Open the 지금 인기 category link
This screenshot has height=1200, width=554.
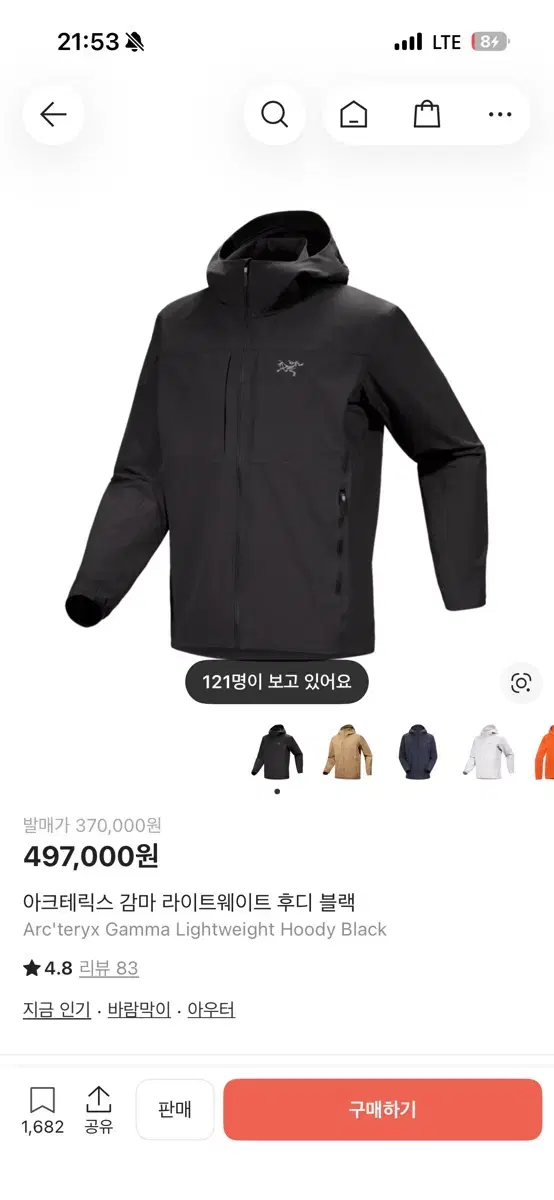pos(57,1010)
